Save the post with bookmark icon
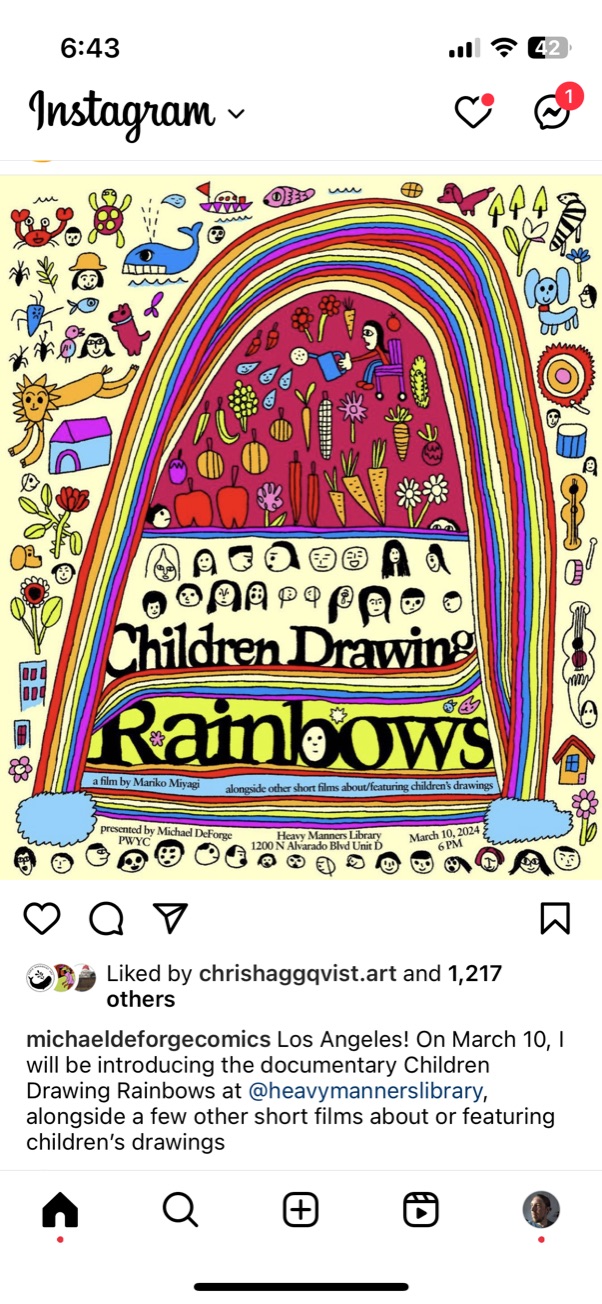The height and width of the screenshot is (1304, 602). pos(555,918)
